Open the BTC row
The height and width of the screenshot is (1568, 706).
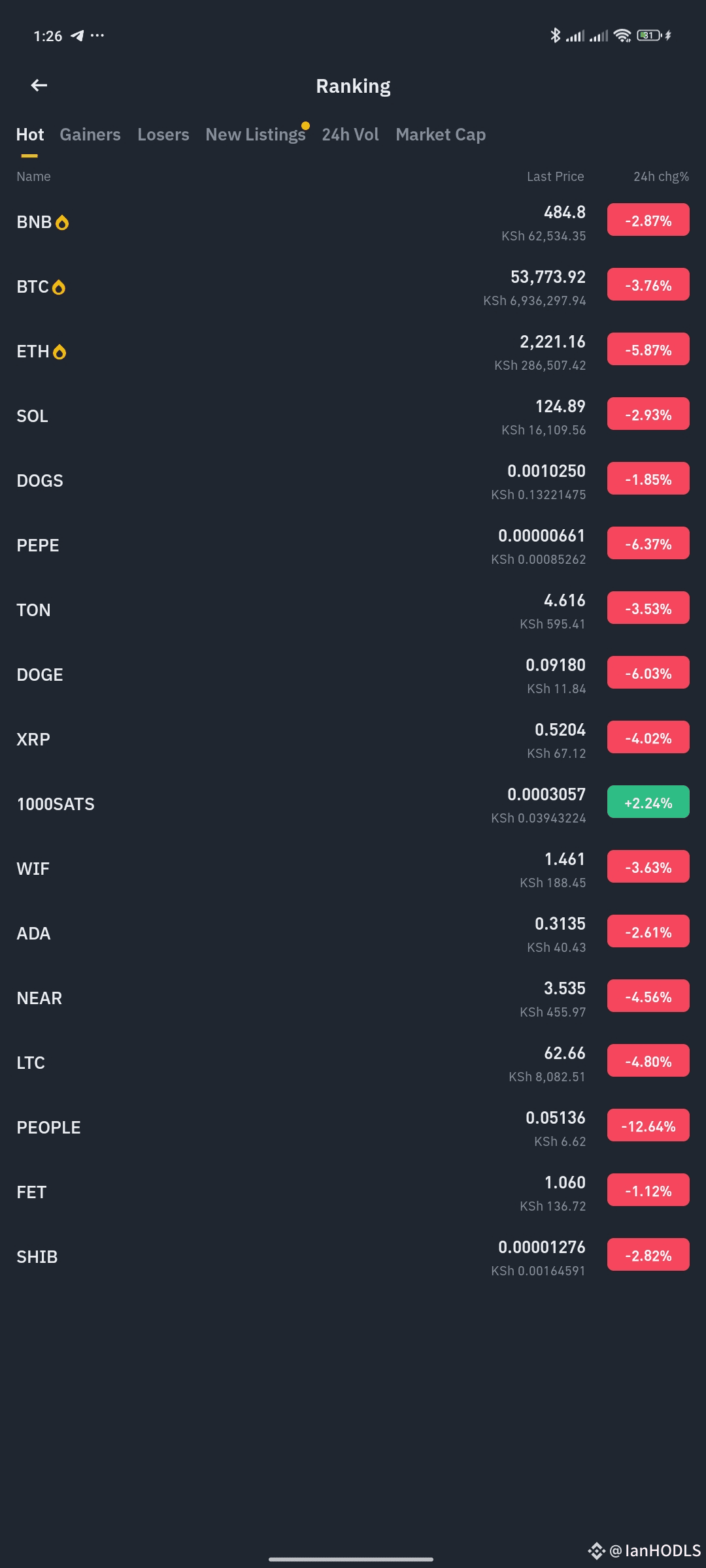(x=353, y=287)
